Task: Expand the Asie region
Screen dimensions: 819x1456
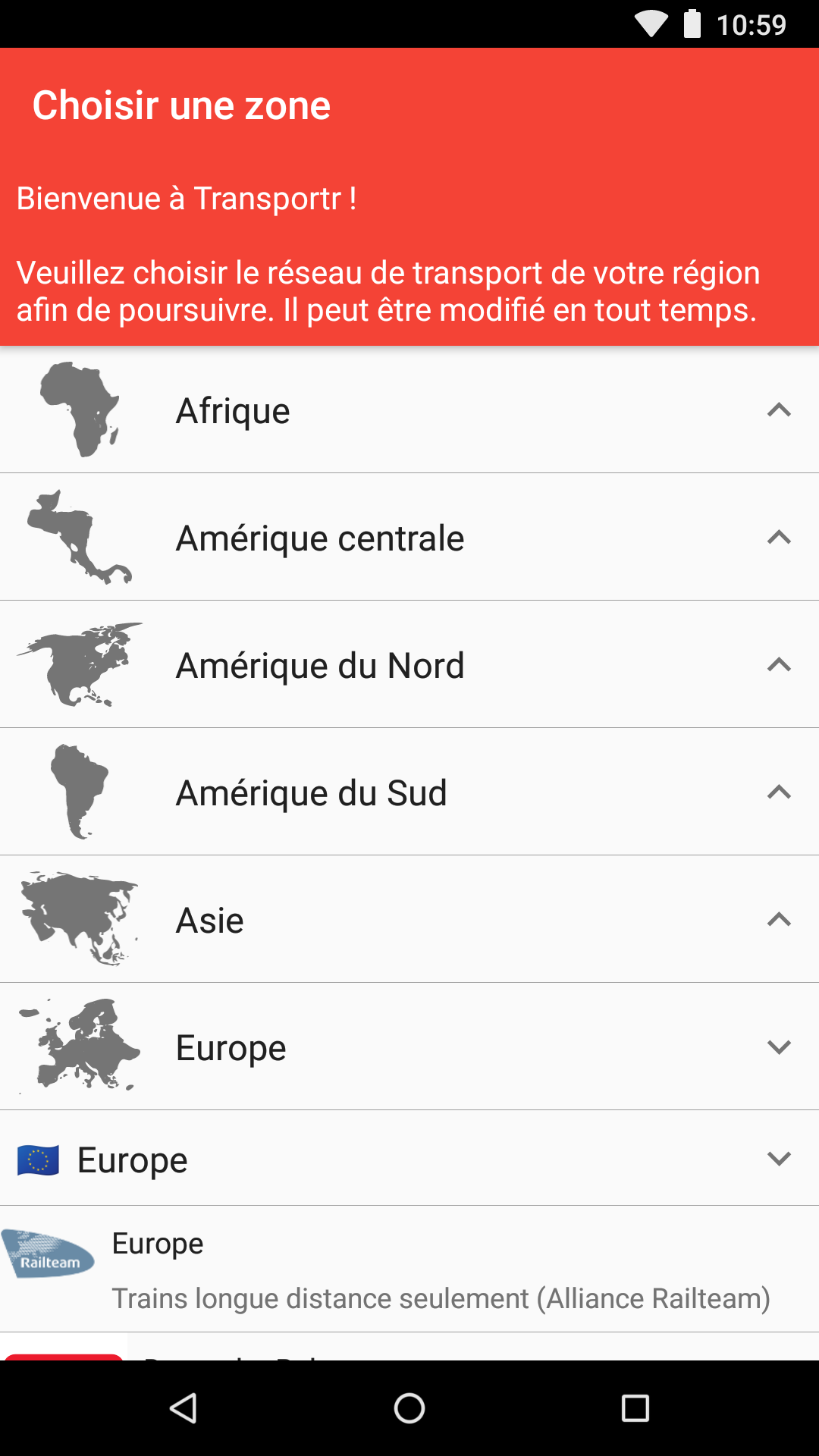Action: (409, 920)
